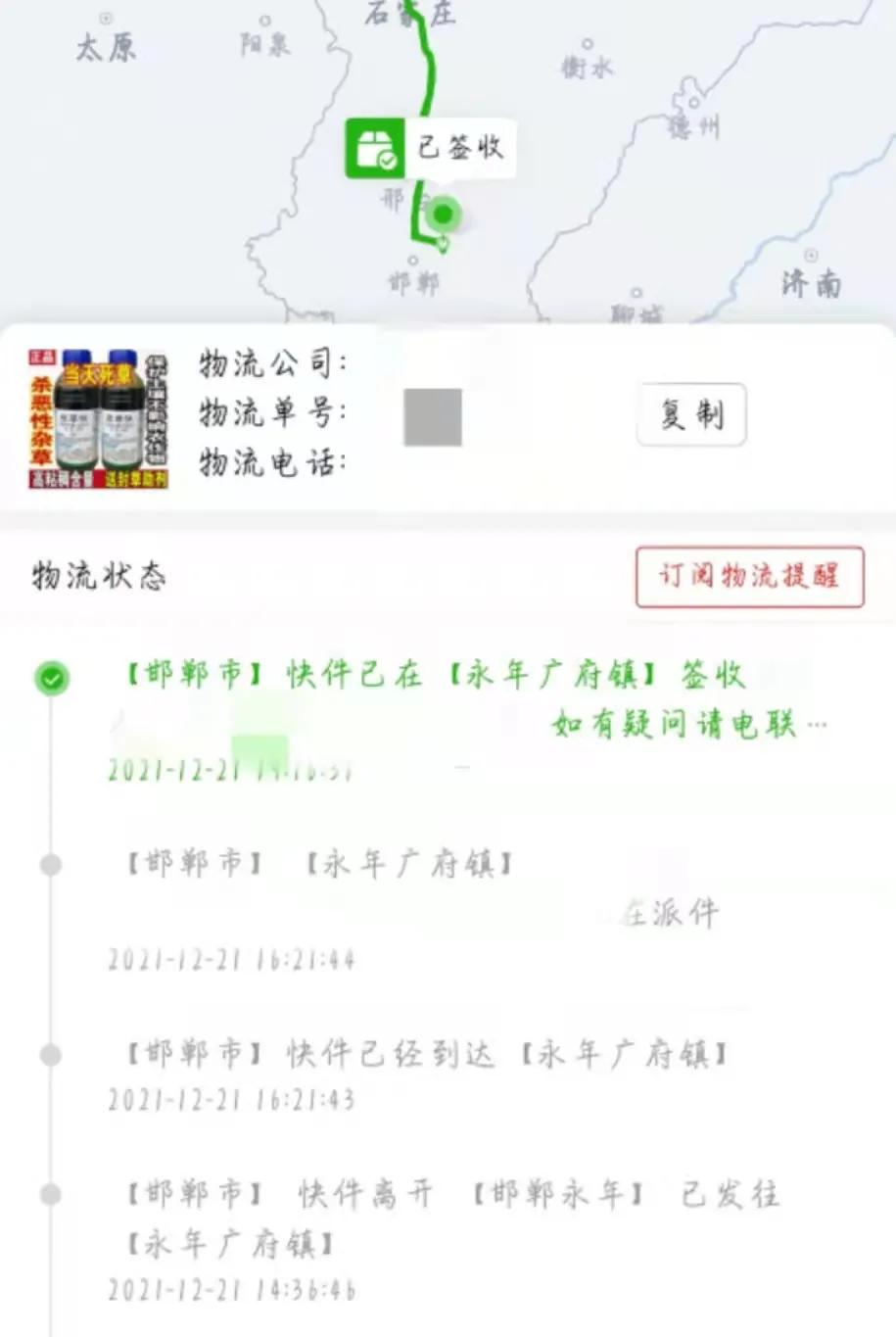Click the green 已签收 parcel icon on map

click(373, 149)
